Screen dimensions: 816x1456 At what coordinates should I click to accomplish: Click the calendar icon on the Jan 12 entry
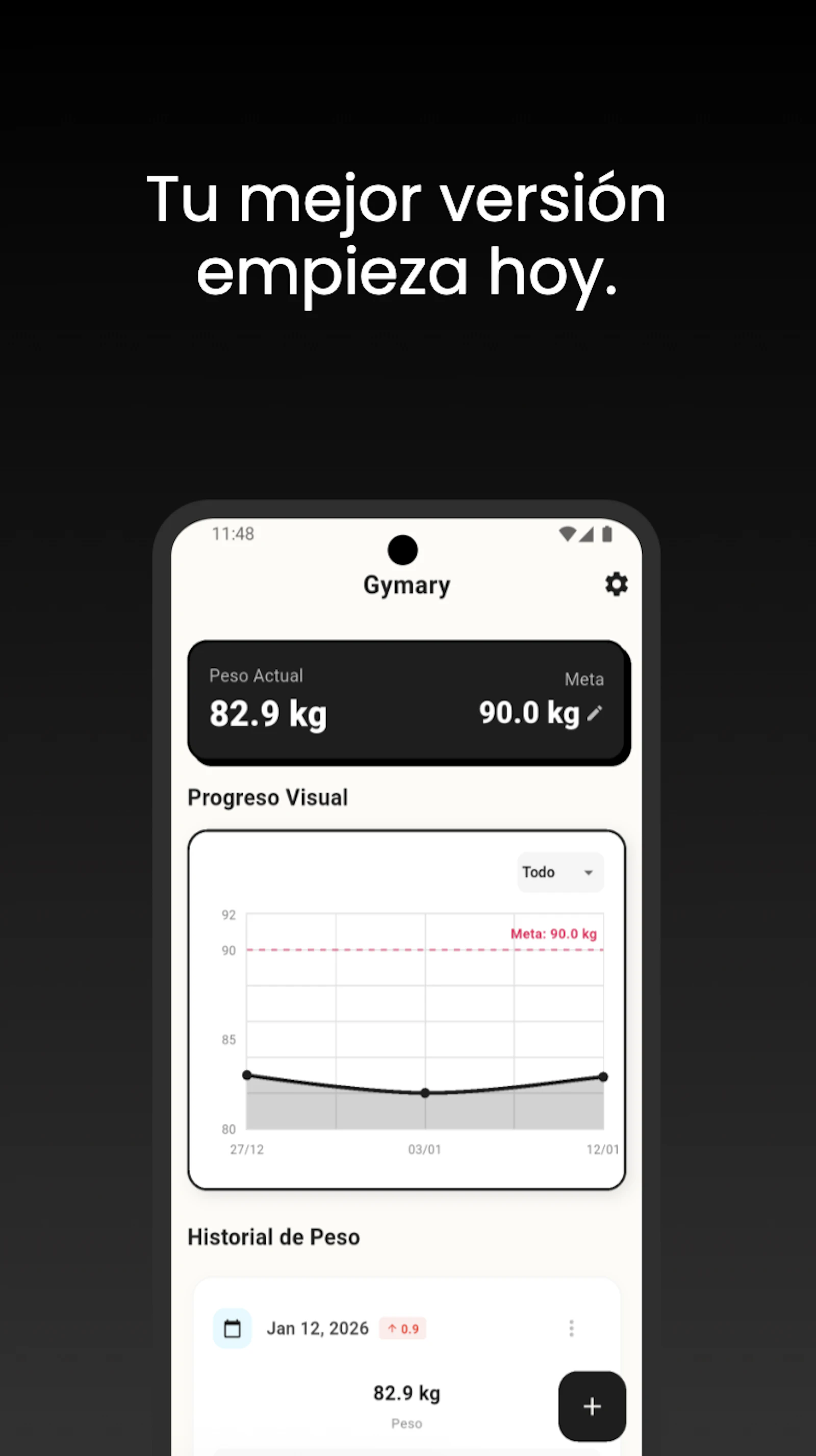pos(231,1328)
